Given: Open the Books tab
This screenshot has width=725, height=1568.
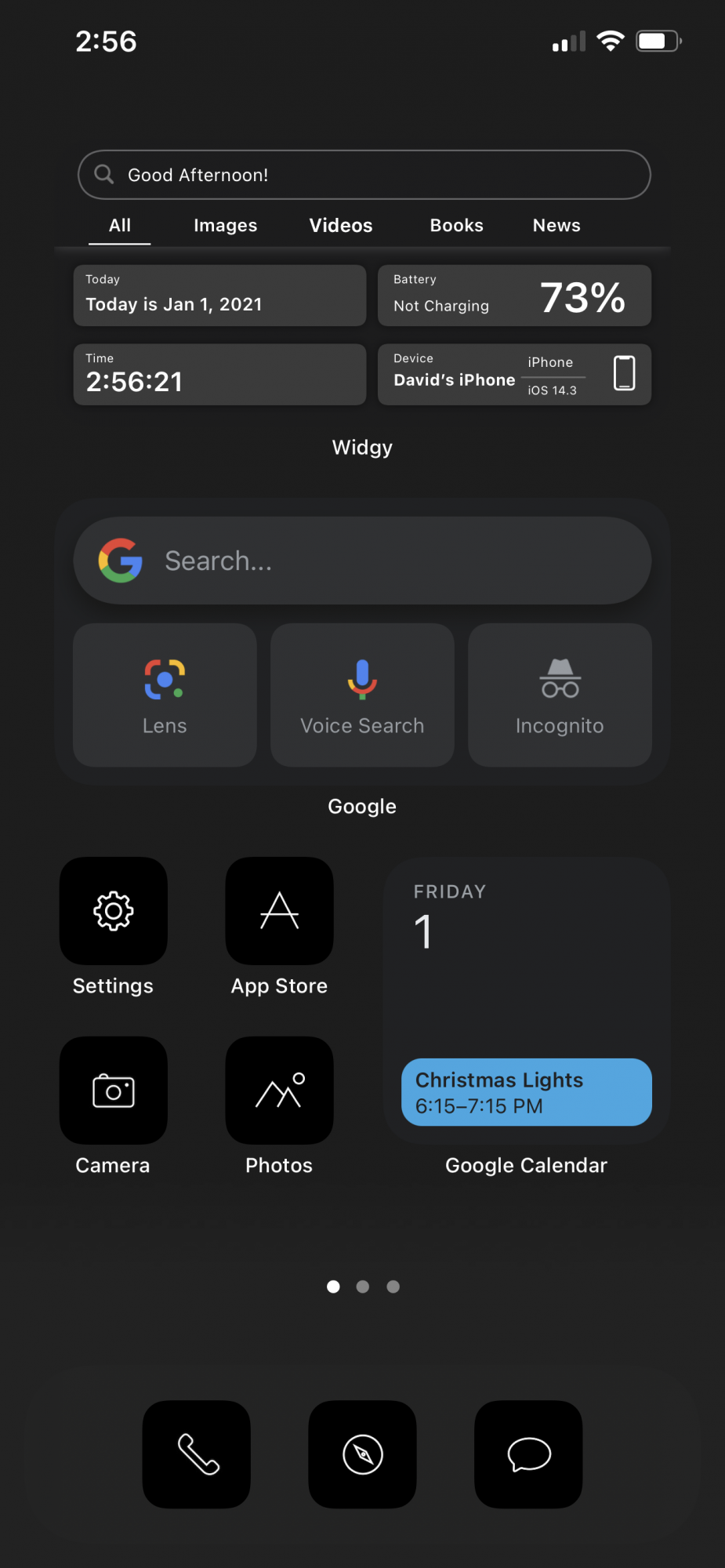Looking at the screenshot, I should [456, 226].
